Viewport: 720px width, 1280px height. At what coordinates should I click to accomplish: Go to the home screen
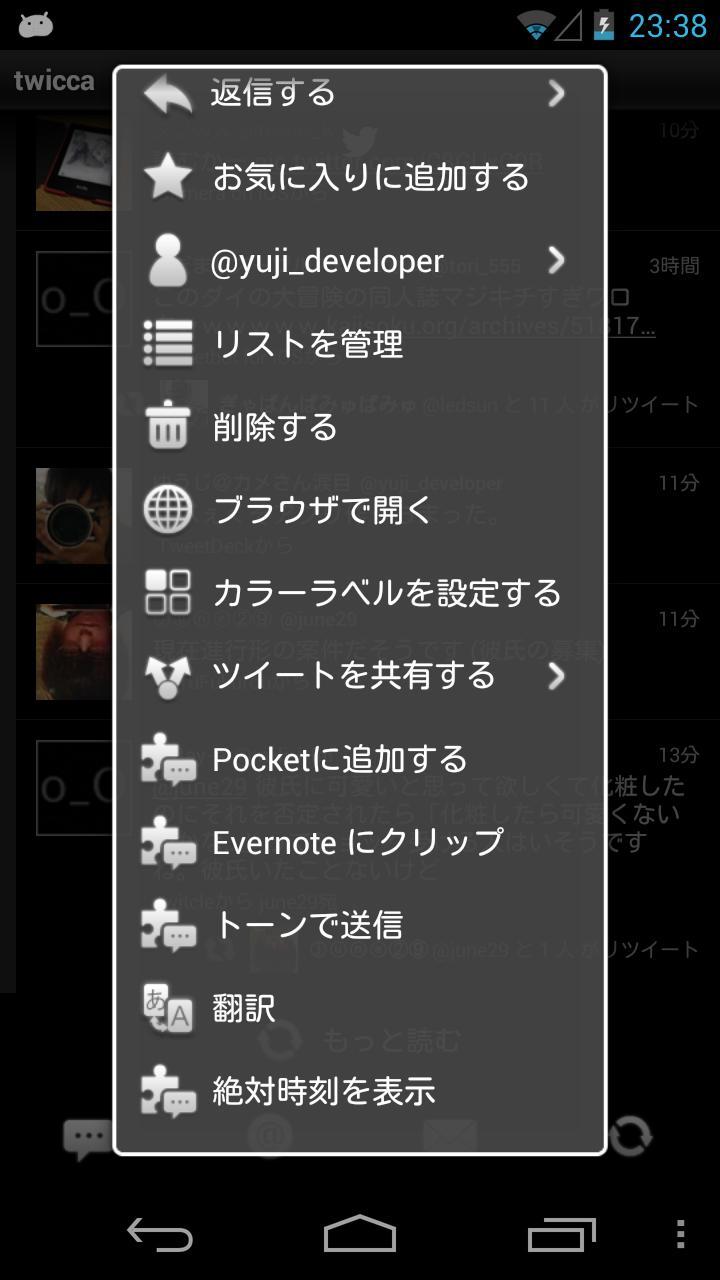pyautogui.click(x=360, y=1235)
